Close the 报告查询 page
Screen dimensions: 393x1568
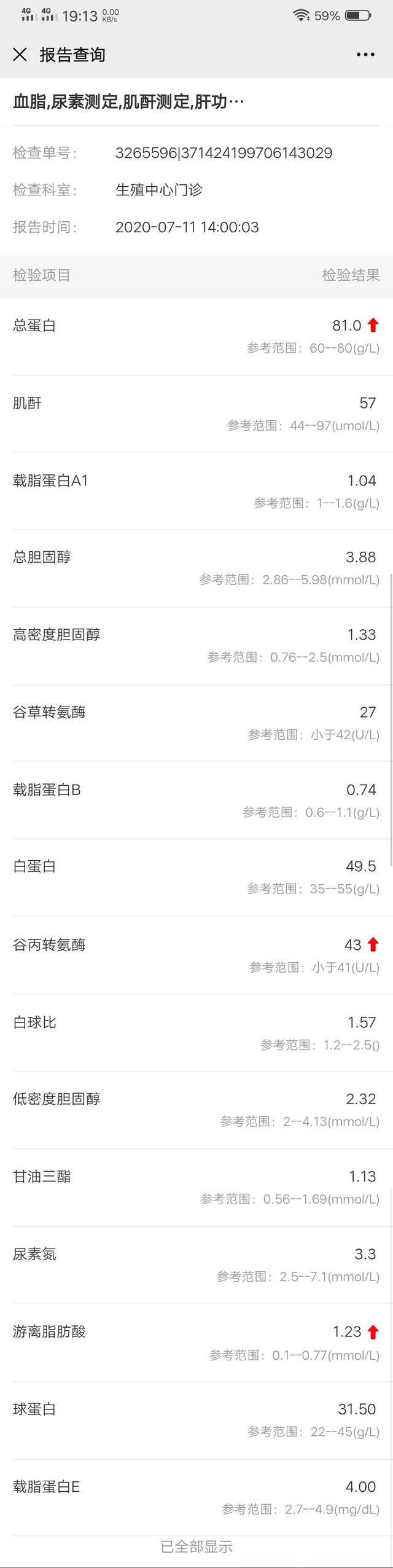click(20, 55)
